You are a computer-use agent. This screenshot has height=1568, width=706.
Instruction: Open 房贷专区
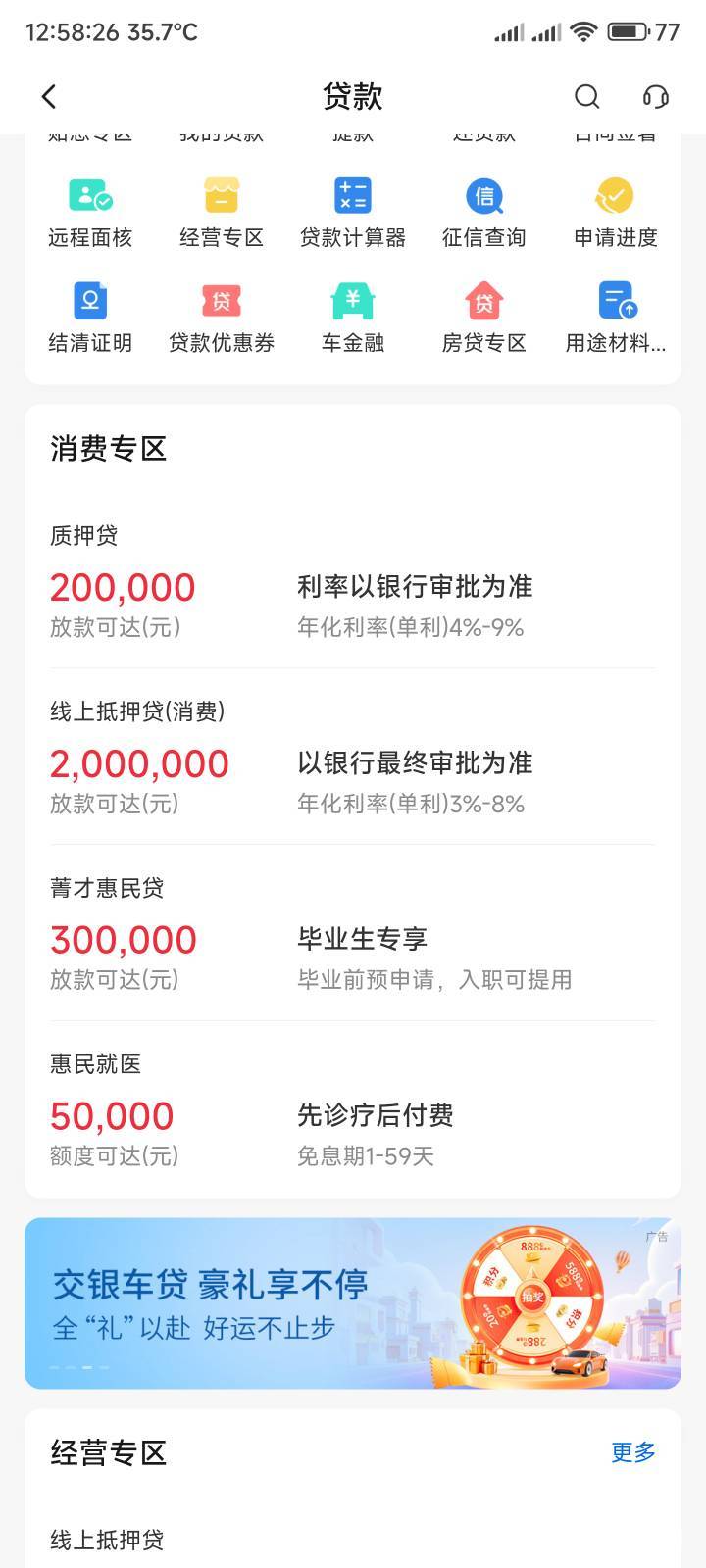pyautogui.click(x=484, y=318)
